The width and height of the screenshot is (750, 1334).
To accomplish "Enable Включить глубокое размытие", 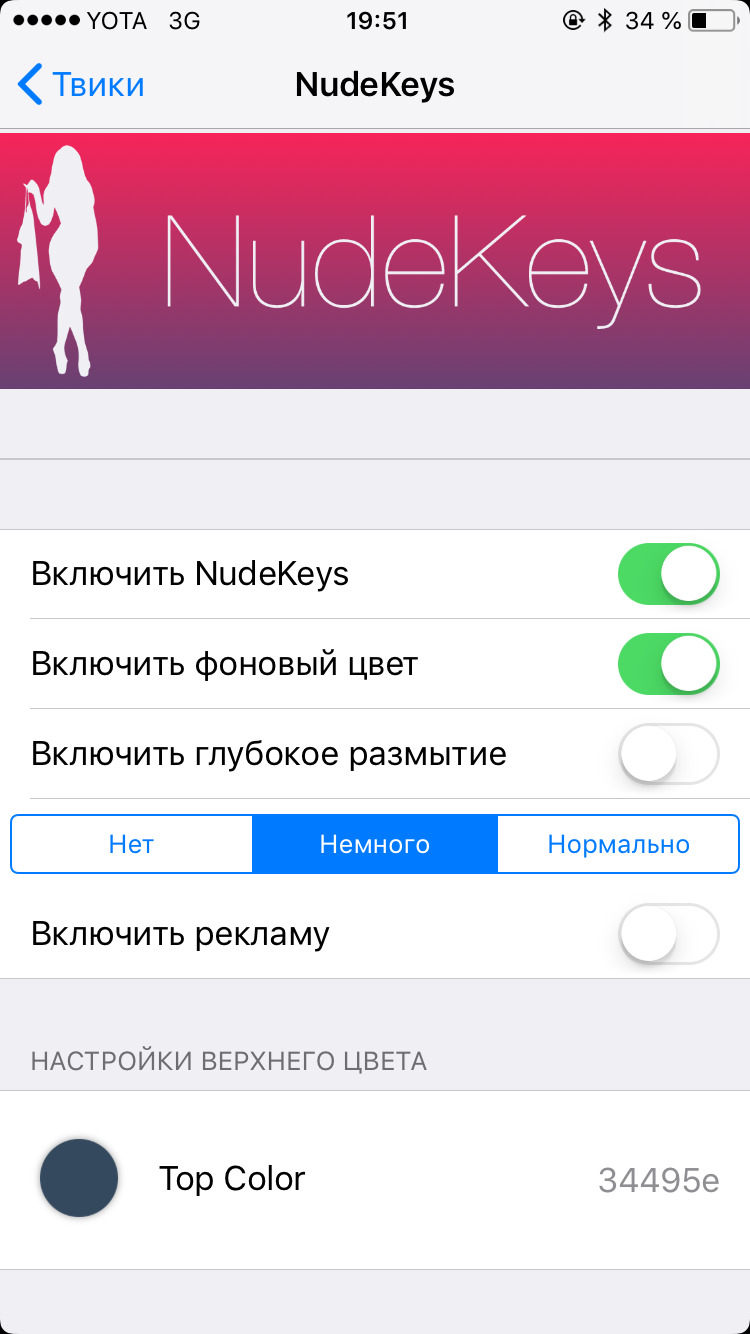I will click(669, 754).
